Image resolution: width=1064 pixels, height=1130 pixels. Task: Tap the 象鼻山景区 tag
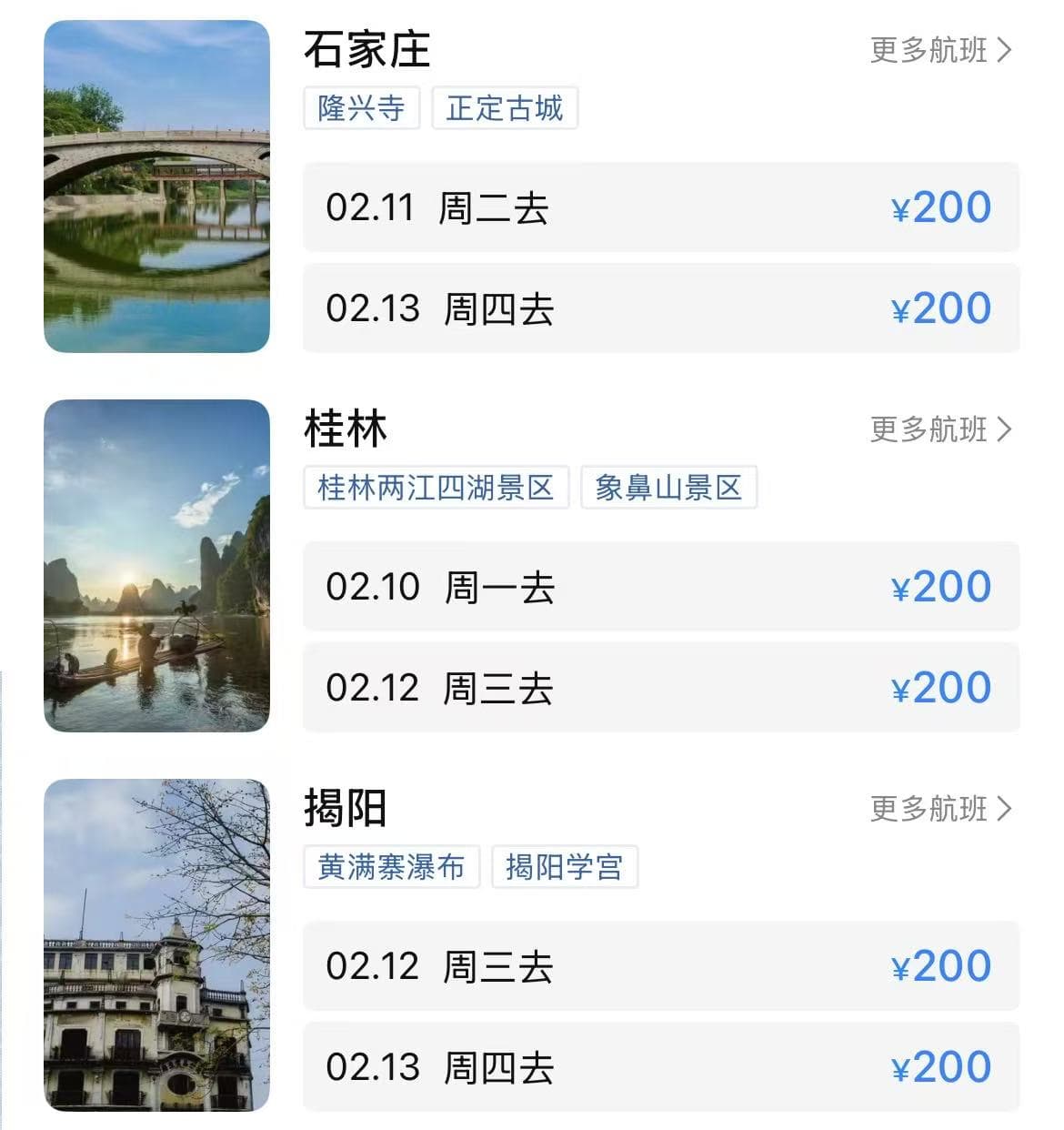668,488
